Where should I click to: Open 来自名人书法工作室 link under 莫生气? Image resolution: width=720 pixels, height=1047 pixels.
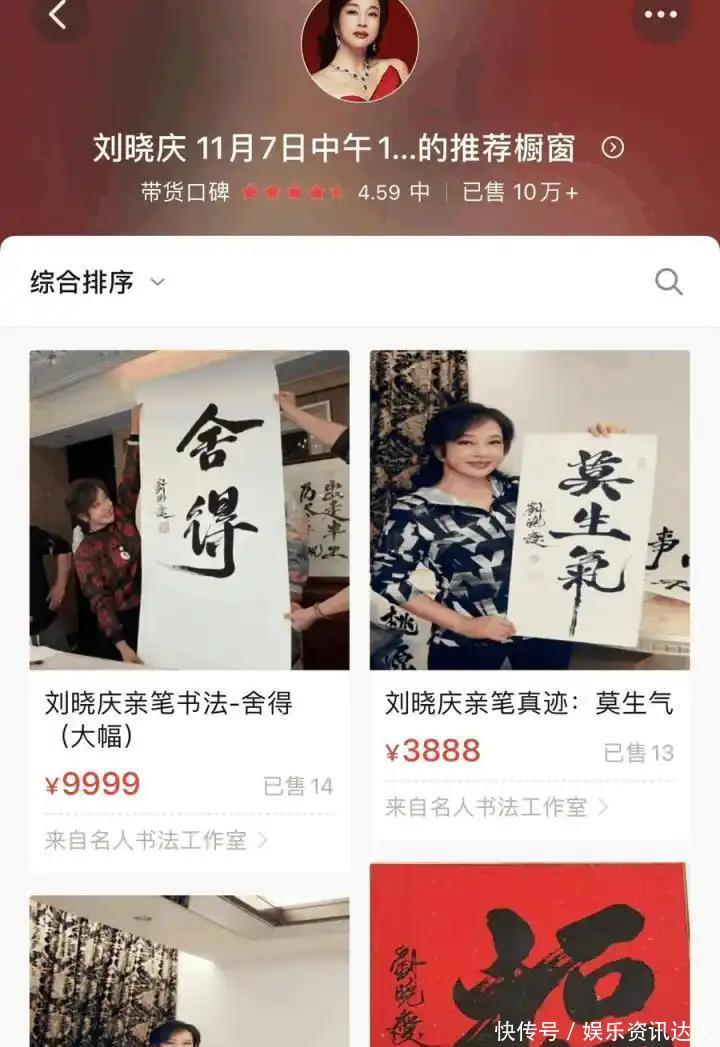pos(497,807)
